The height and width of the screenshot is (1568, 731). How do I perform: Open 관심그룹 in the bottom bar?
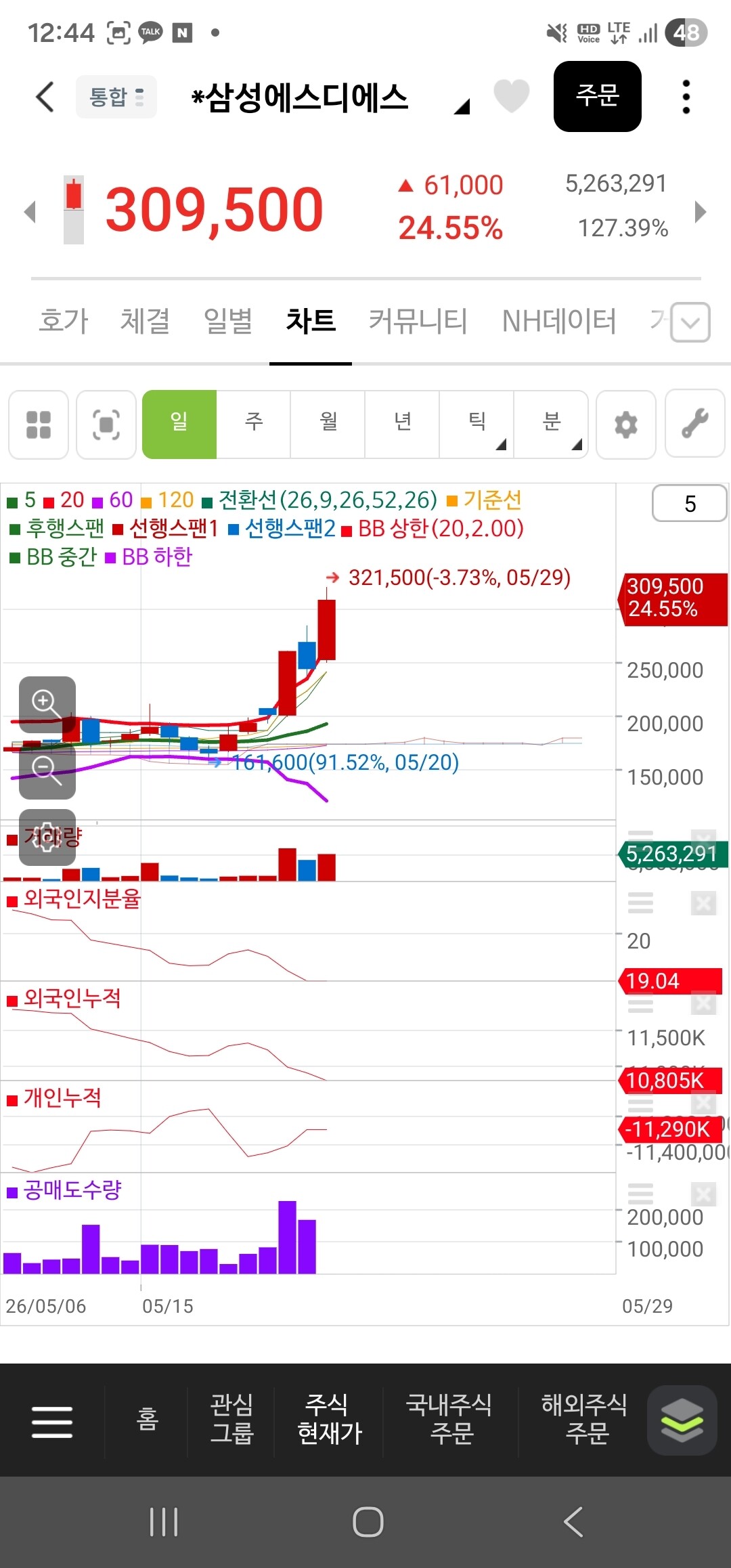[231, 1419]
